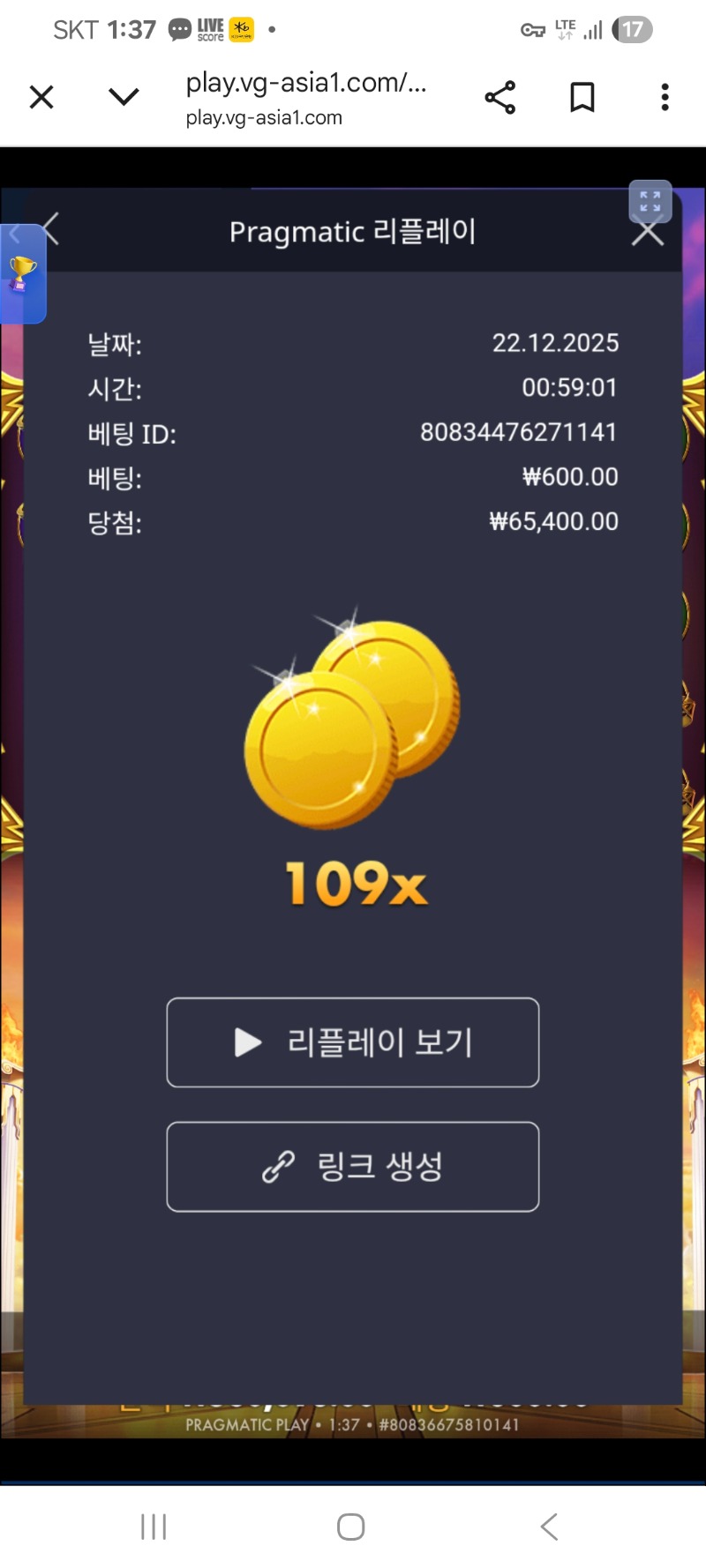Go to the home screen
The width and height of the screenshot is (706, 1568).
pyautogui.click(x=351, y=1527)
